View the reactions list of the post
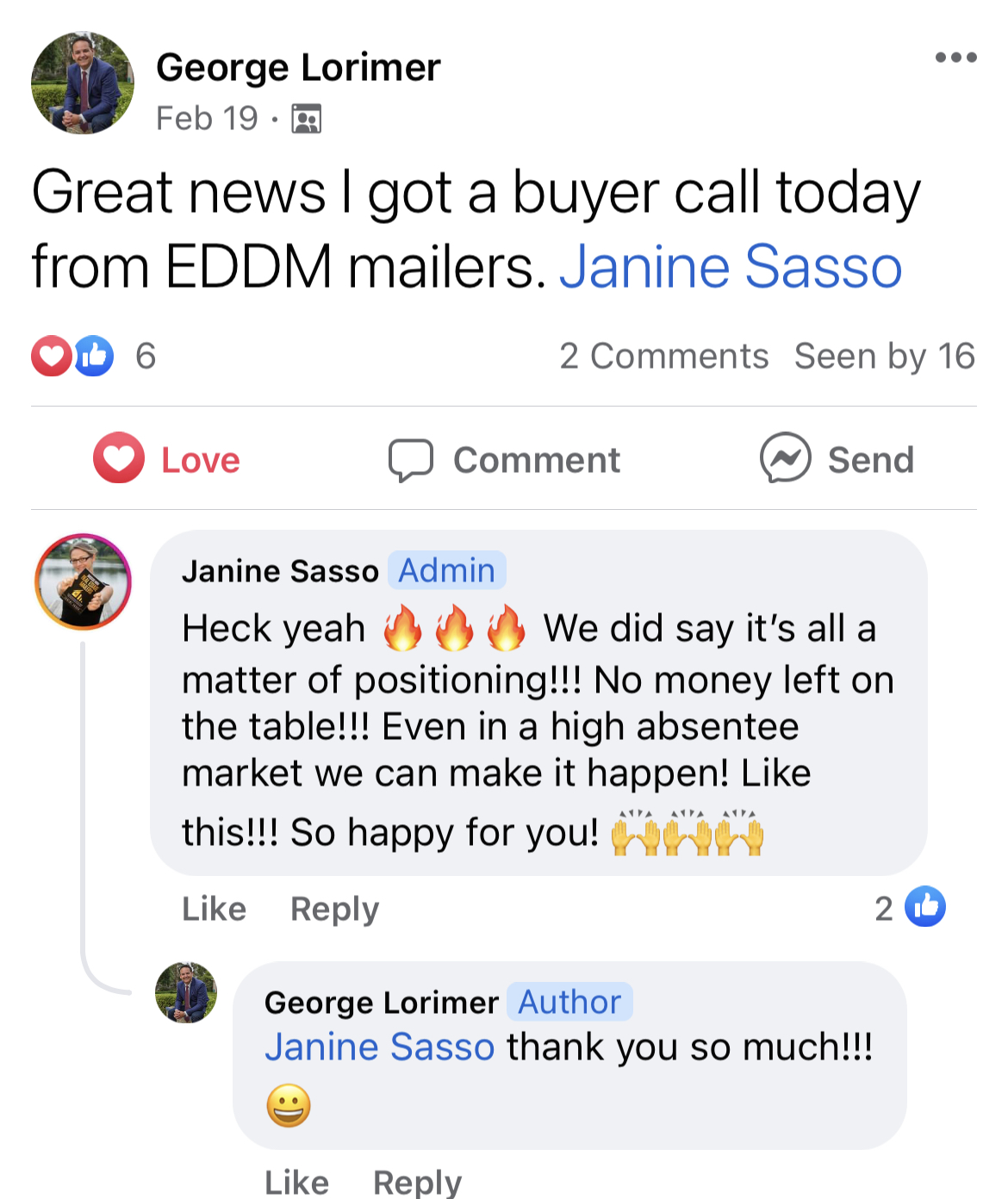The image size is (1008, 1199). [93, 356]
